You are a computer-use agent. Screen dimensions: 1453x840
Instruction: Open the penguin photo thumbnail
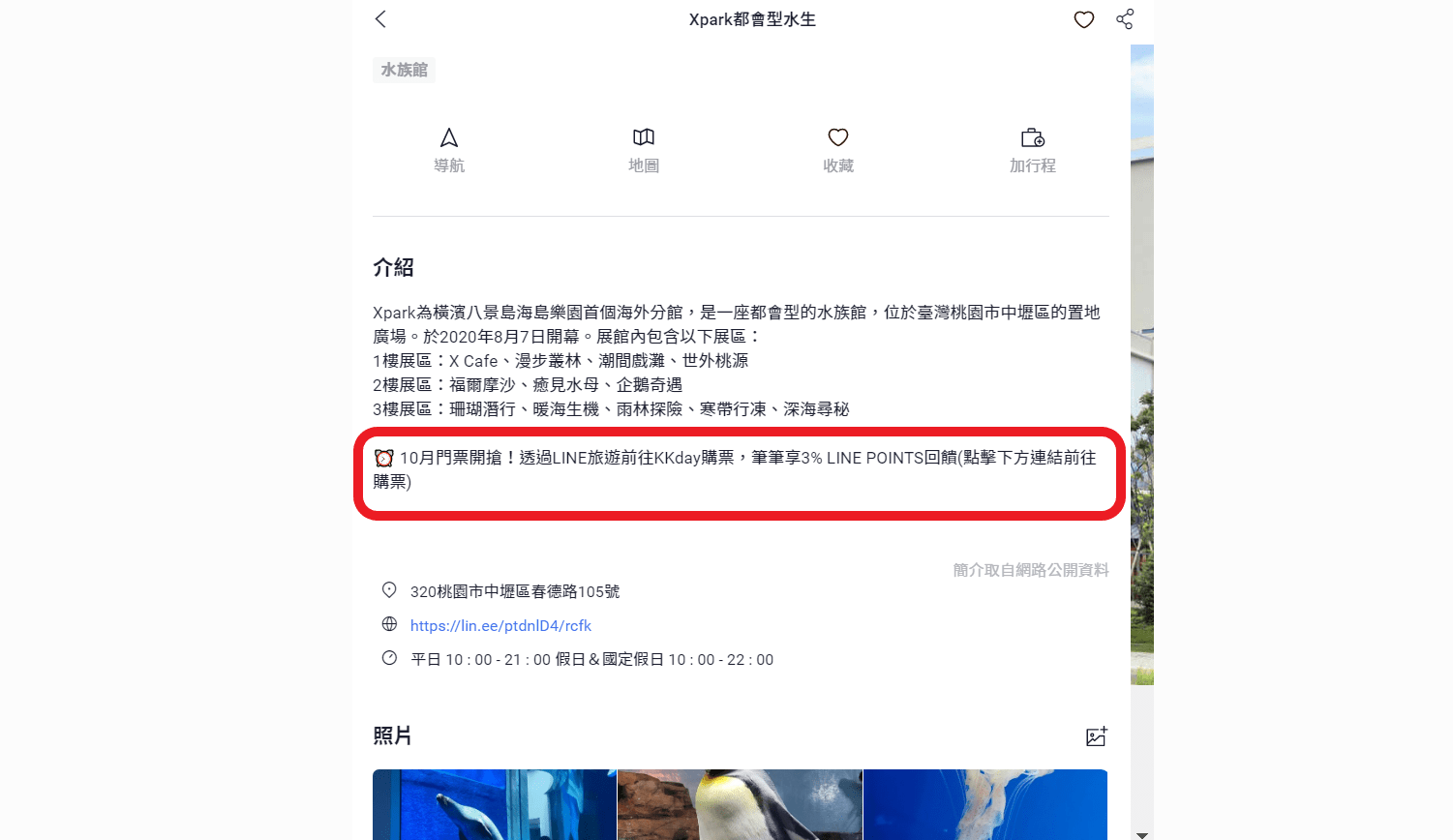[x=740, y=805]
